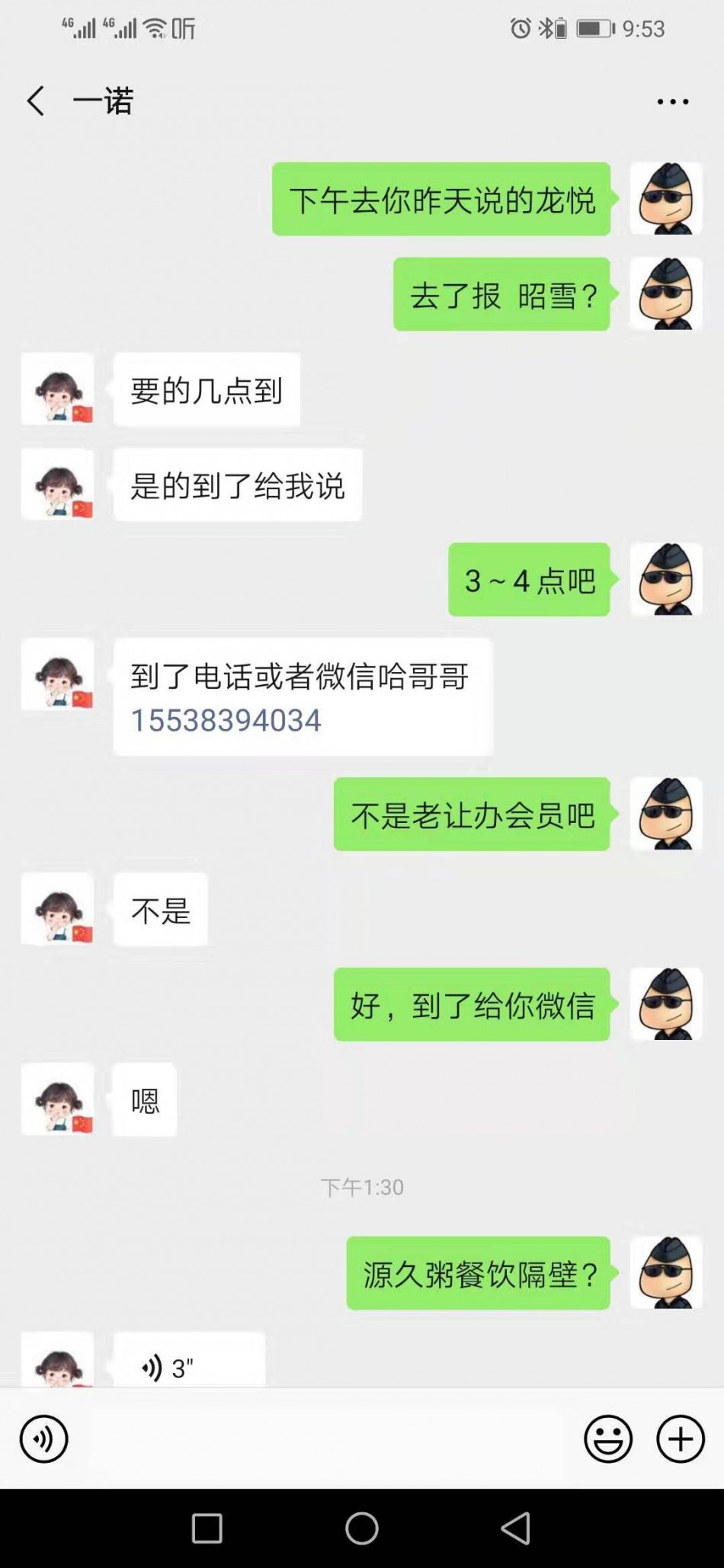Open the chat overflow menu
The height and width of the screenshot is (1568, 724).
[x=673, y=101]
